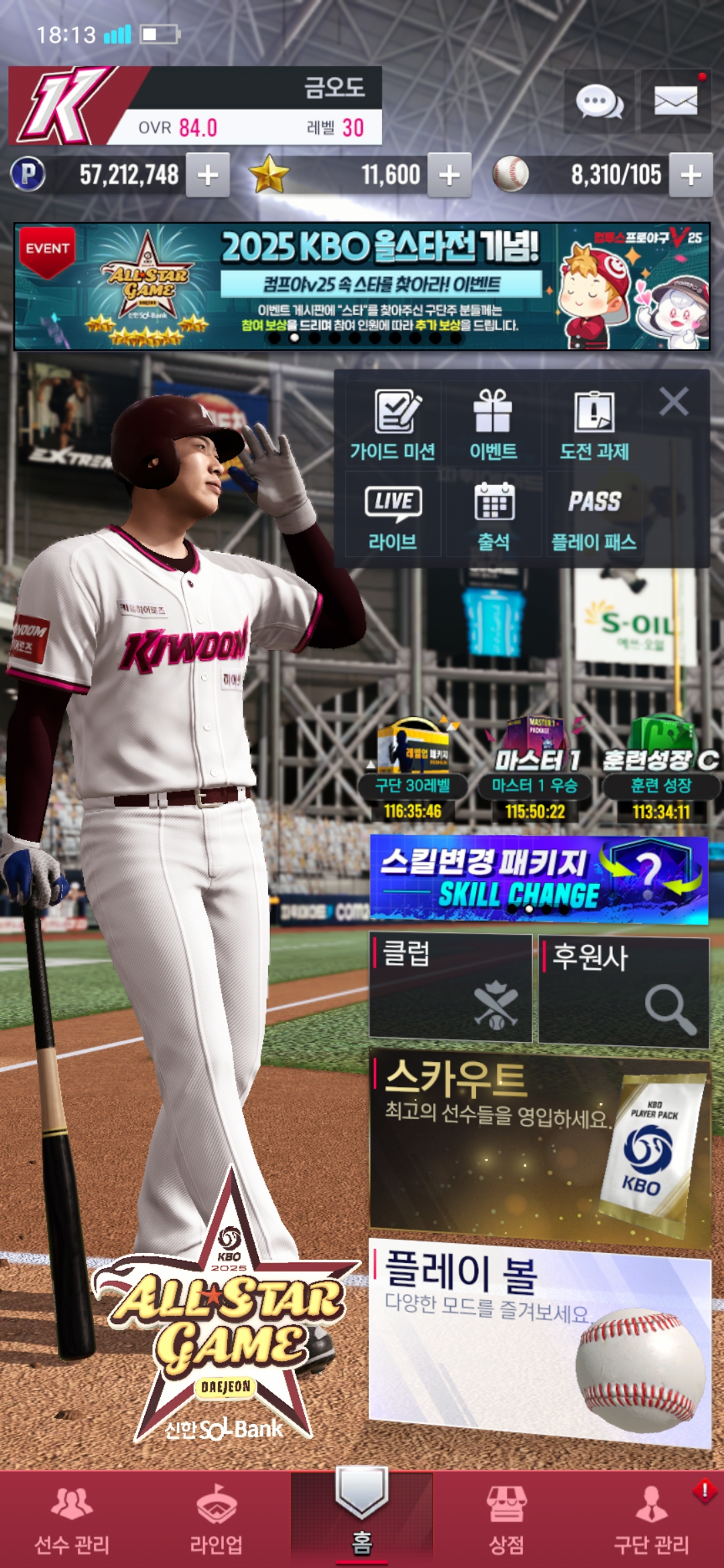Open the chat bubble icon
This screenshot has height=1568, width=724.
(599, 101)
